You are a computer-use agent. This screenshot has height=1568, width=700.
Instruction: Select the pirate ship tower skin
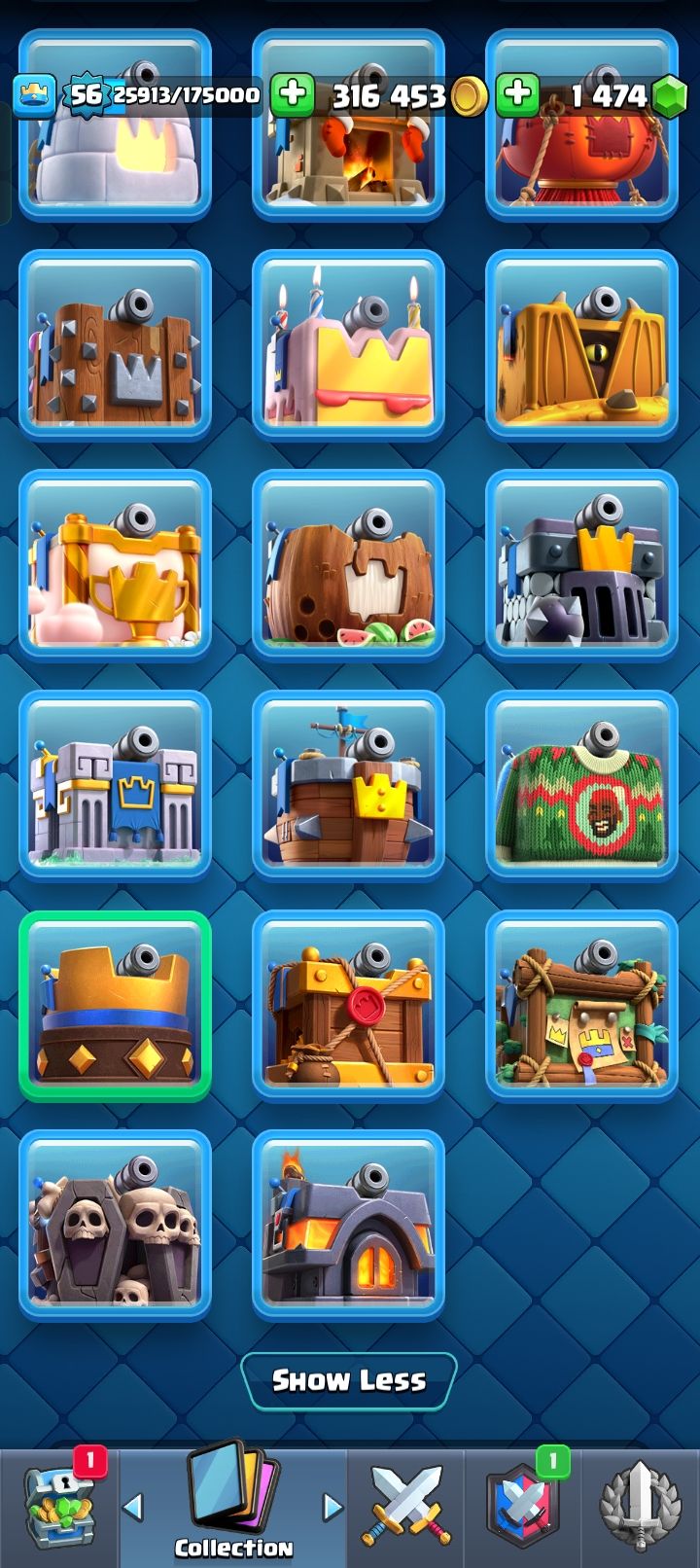(348, 786)
